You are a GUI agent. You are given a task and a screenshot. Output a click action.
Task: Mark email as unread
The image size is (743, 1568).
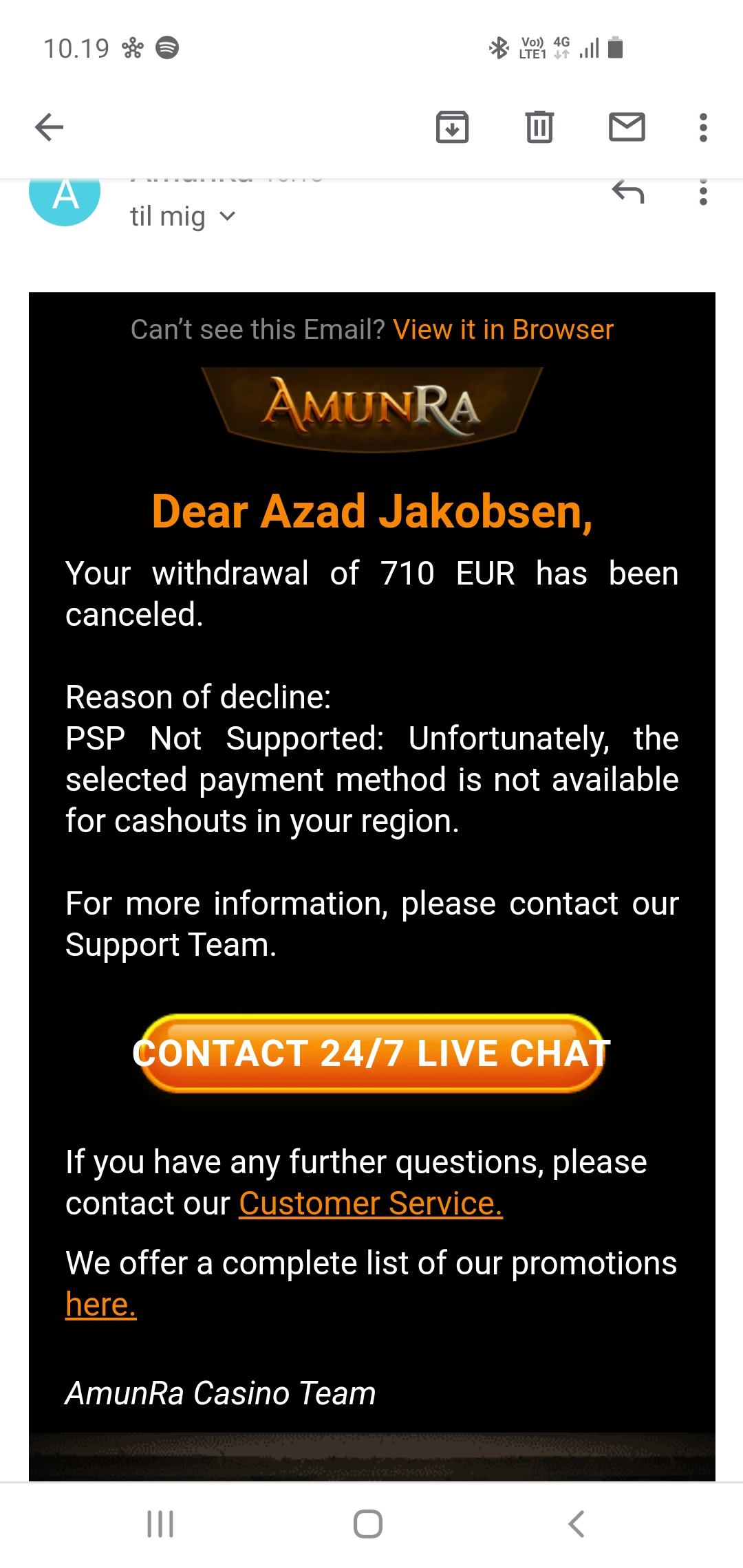(x=627, y=127)
